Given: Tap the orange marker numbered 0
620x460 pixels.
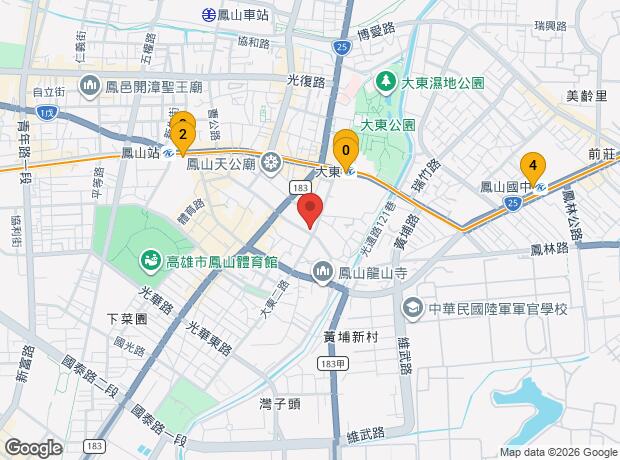Looking at the screenshot, I should point(345,153).
